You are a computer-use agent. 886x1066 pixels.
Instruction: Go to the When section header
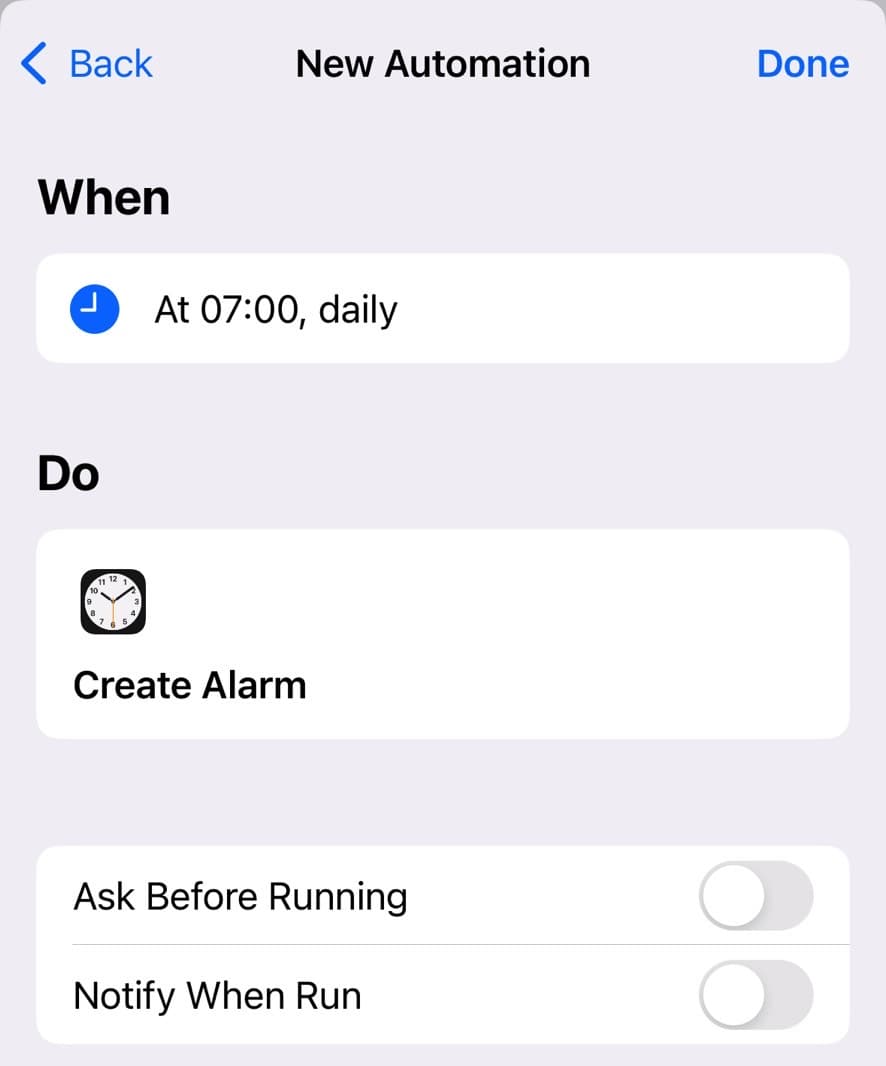[103, 197]
